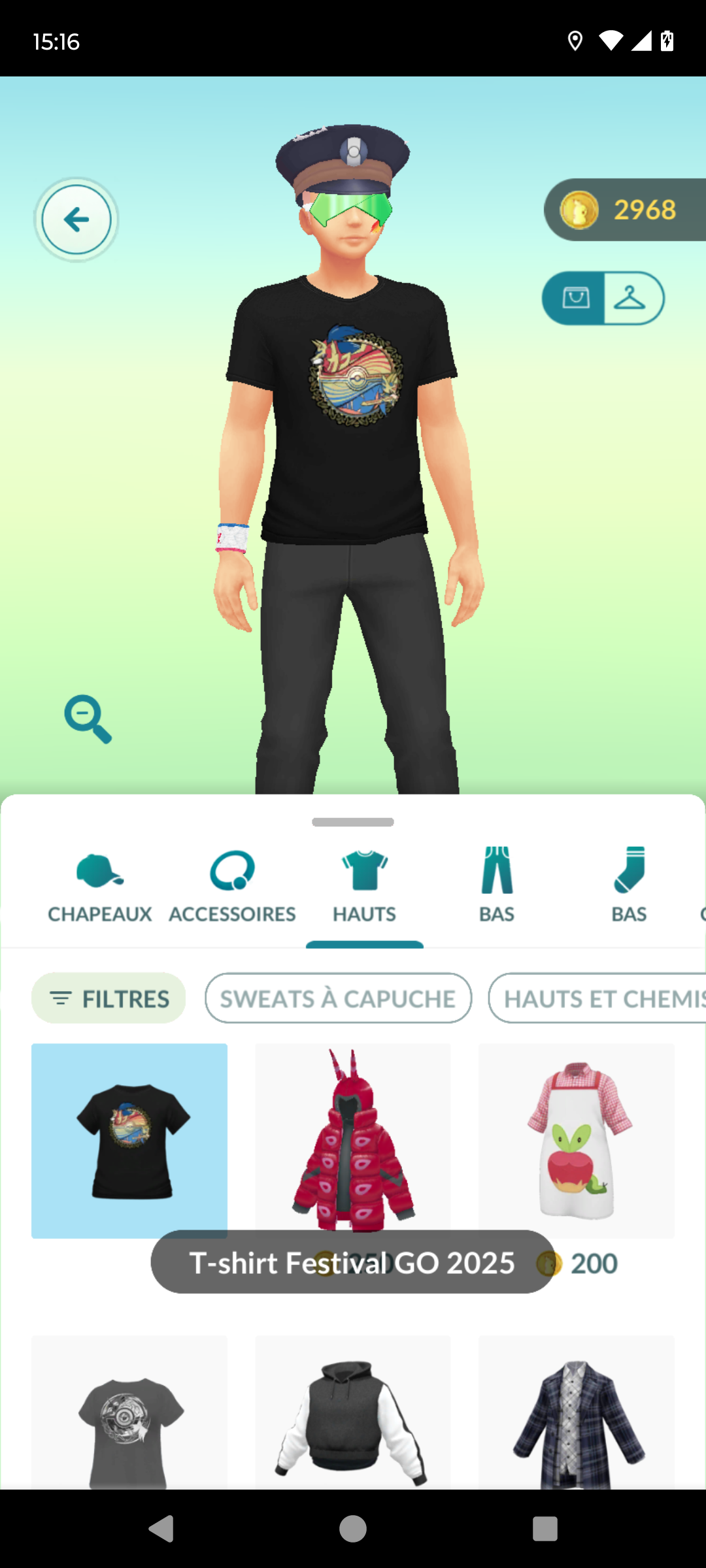The image size is (706, 1568).
Task: Filter by Sweats à capuche
Action: coord(338,998)
